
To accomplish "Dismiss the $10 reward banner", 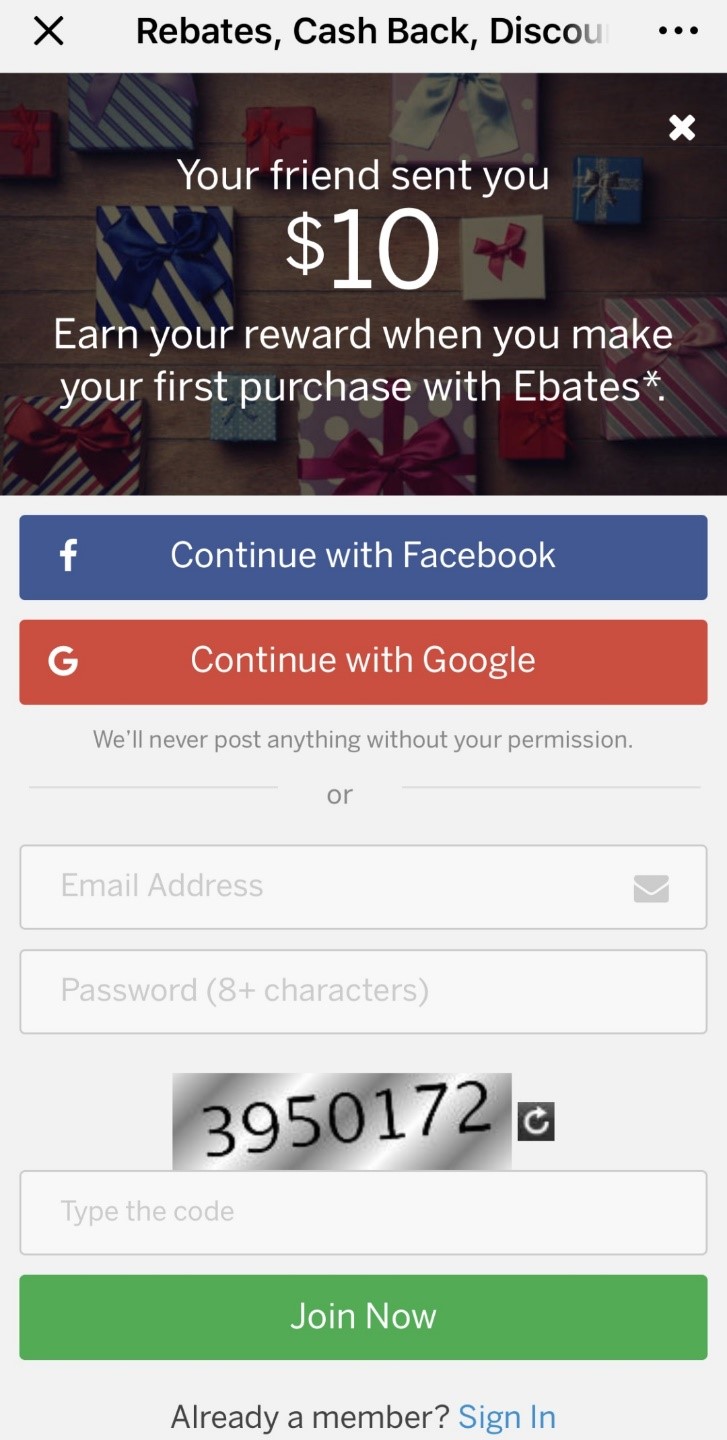I will [682, 127].
